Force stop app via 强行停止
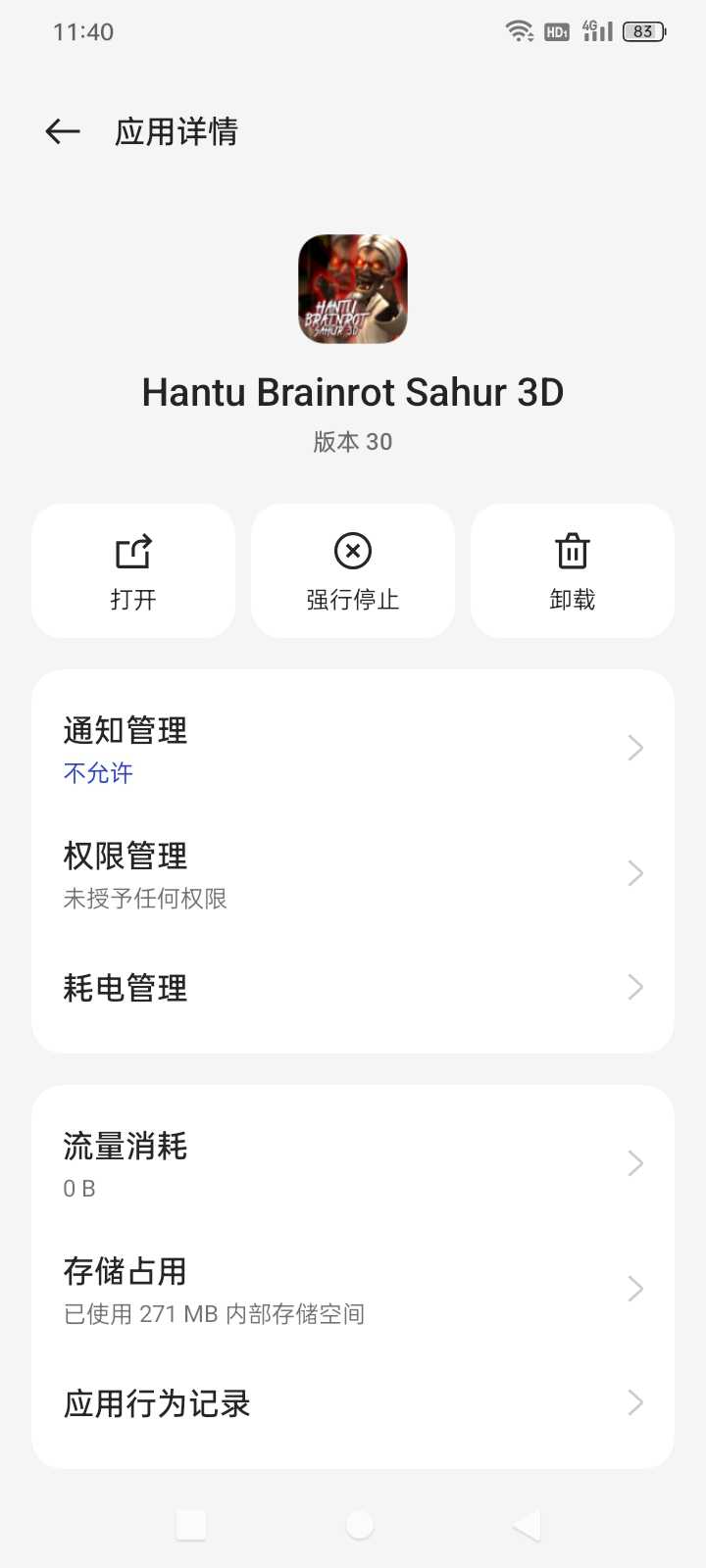 tap(353, 571)
